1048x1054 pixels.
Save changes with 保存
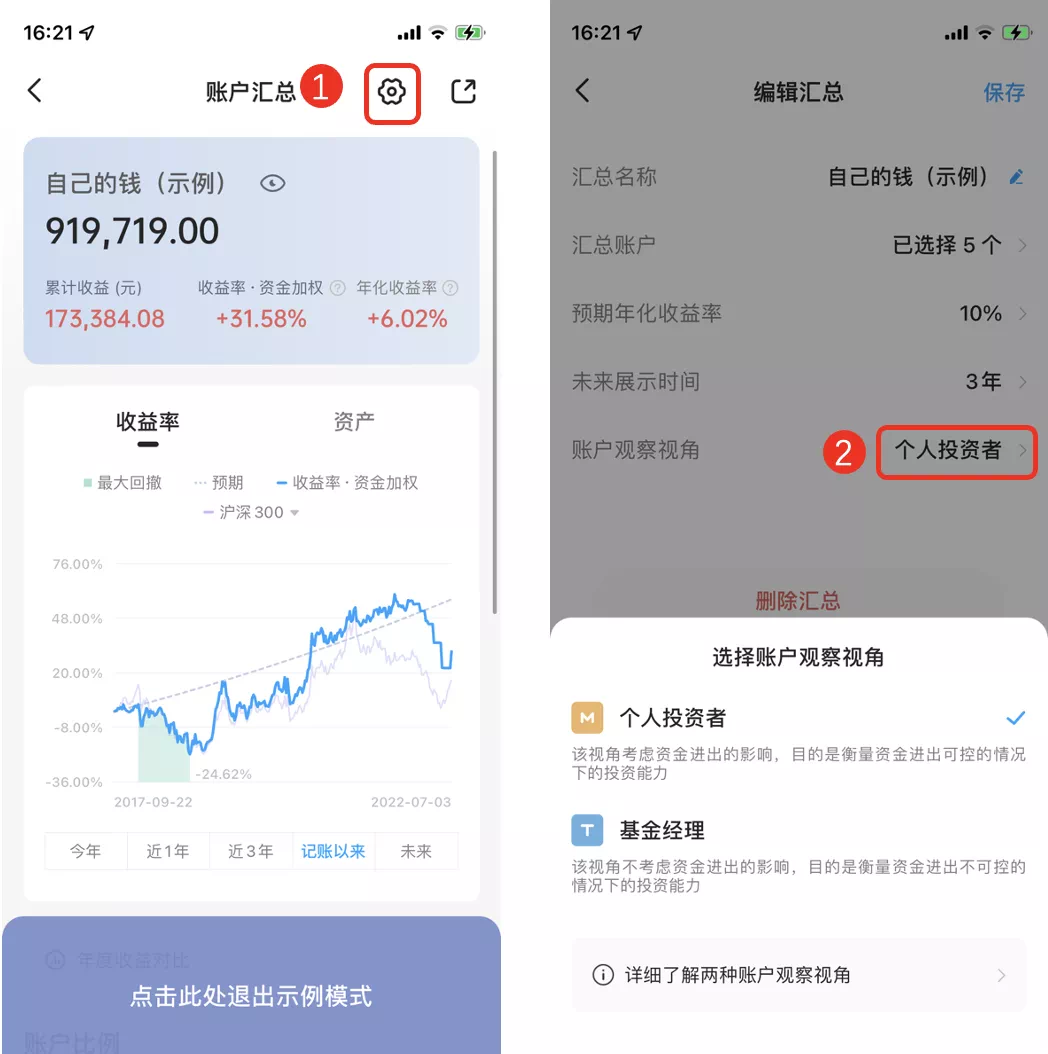[1004, 92]
